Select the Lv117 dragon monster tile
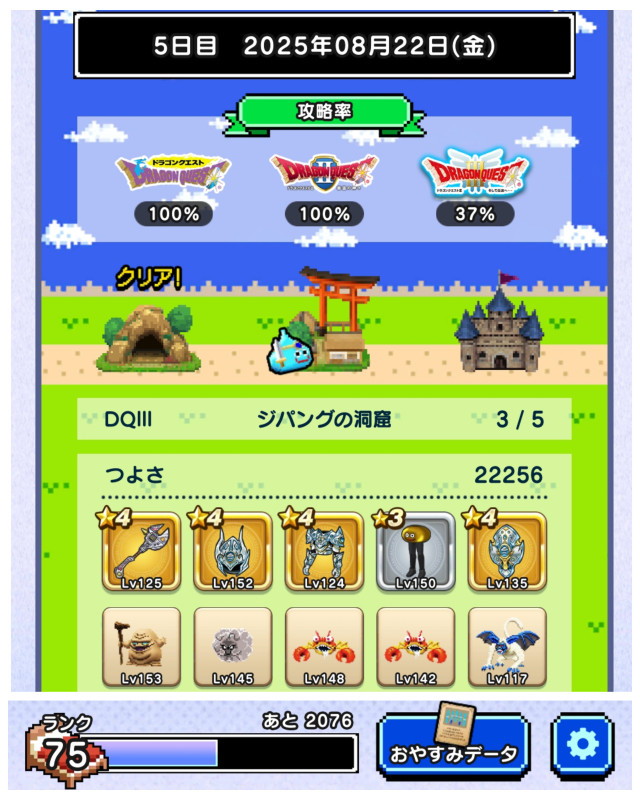This screenshot has height=800, width=640. pos(507,646)
